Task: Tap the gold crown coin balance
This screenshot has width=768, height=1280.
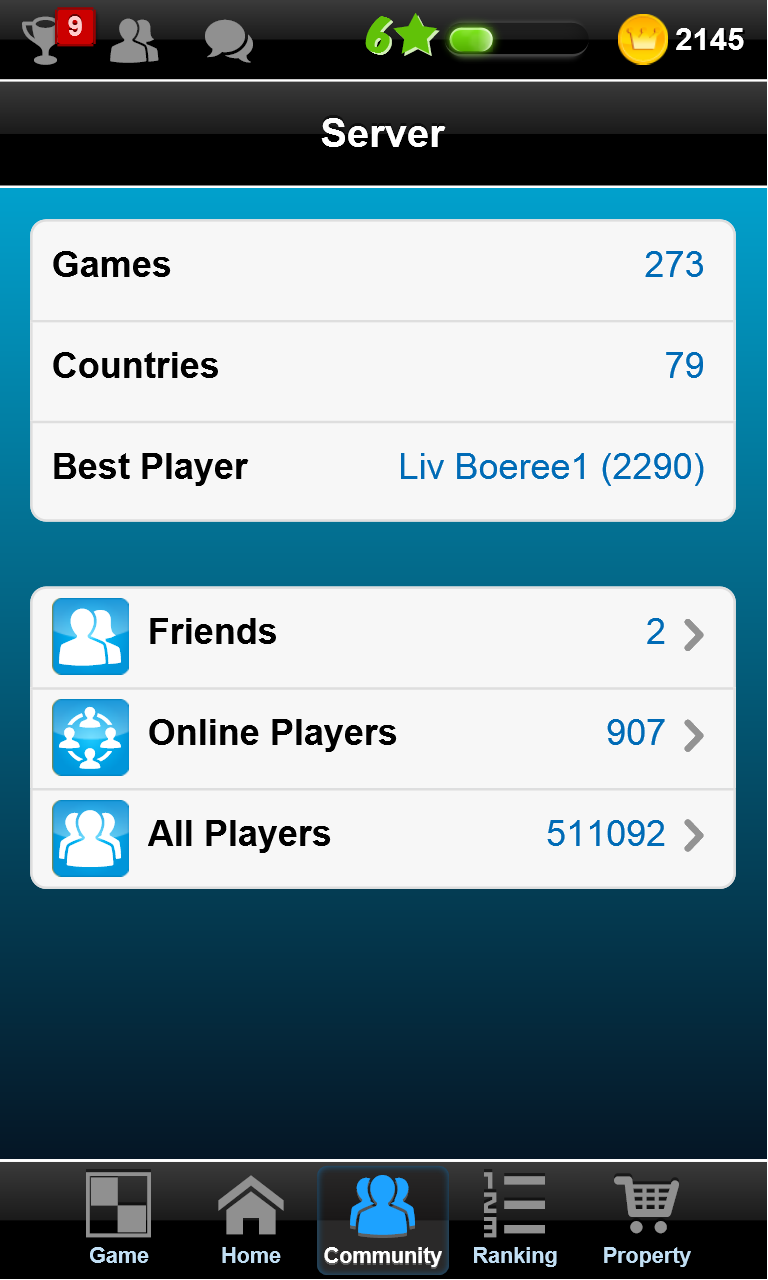Action: point(681,40)
